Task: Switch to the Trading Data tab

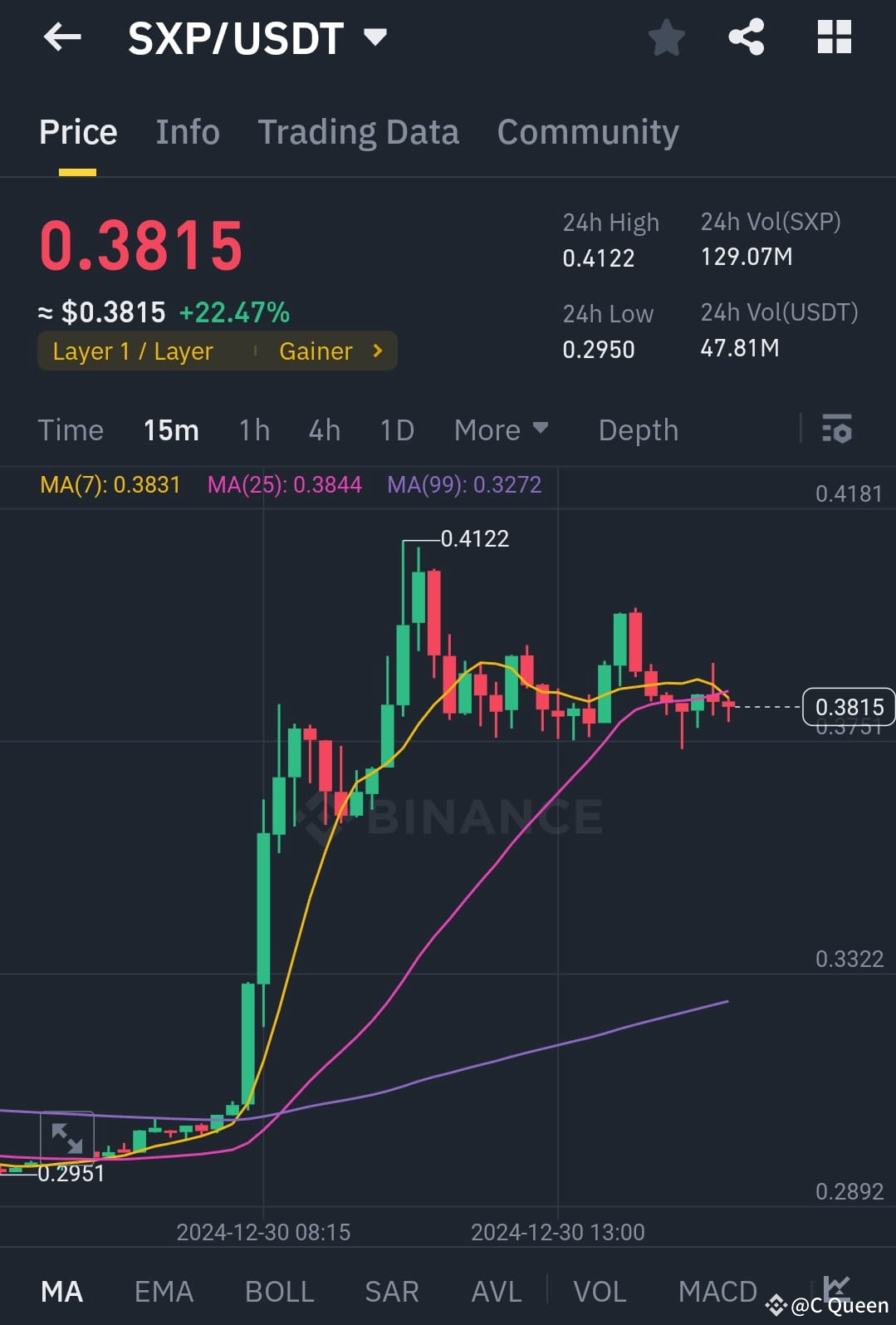Action: pyautogui.click(x=359, y=131)
